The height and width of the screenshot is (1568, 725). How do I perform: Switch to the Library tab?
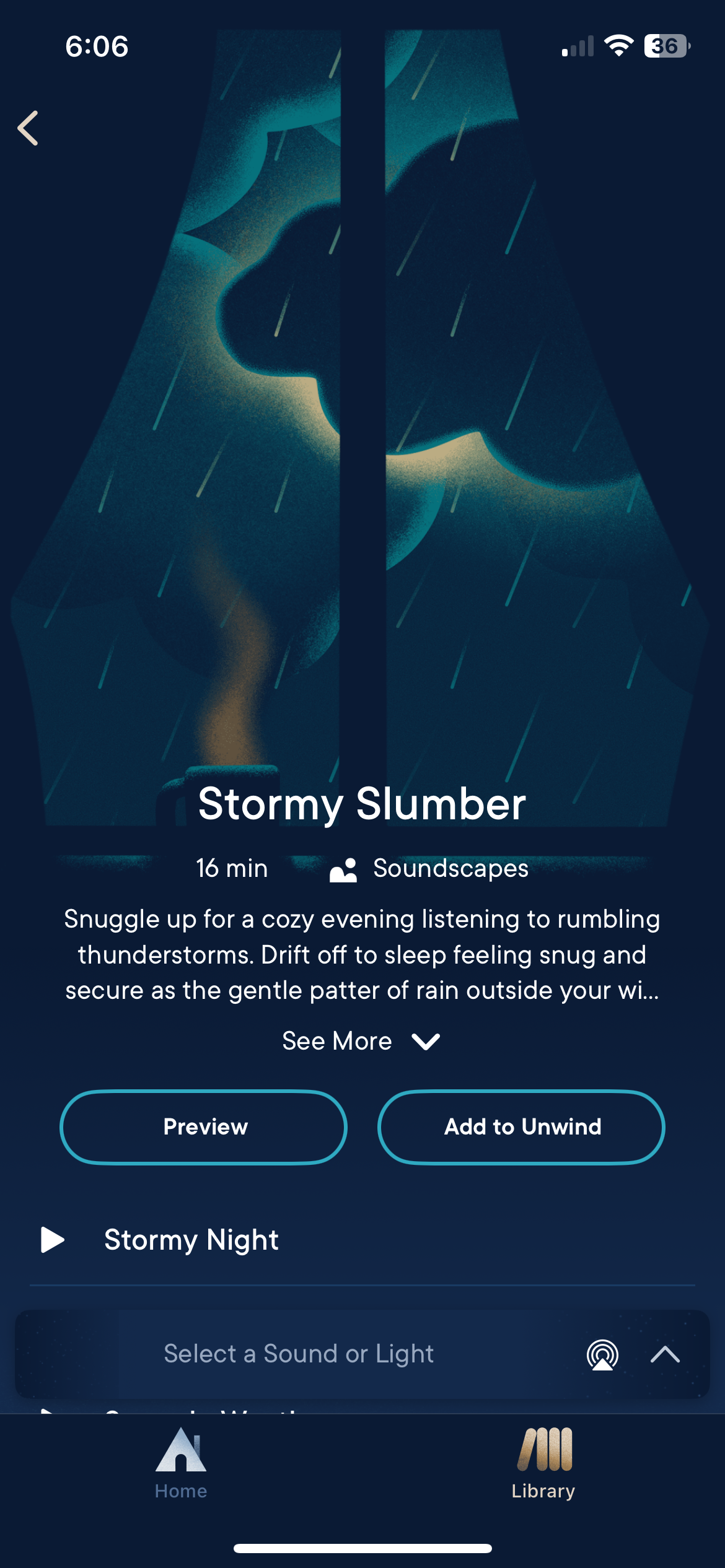[x=543, y=1464]
